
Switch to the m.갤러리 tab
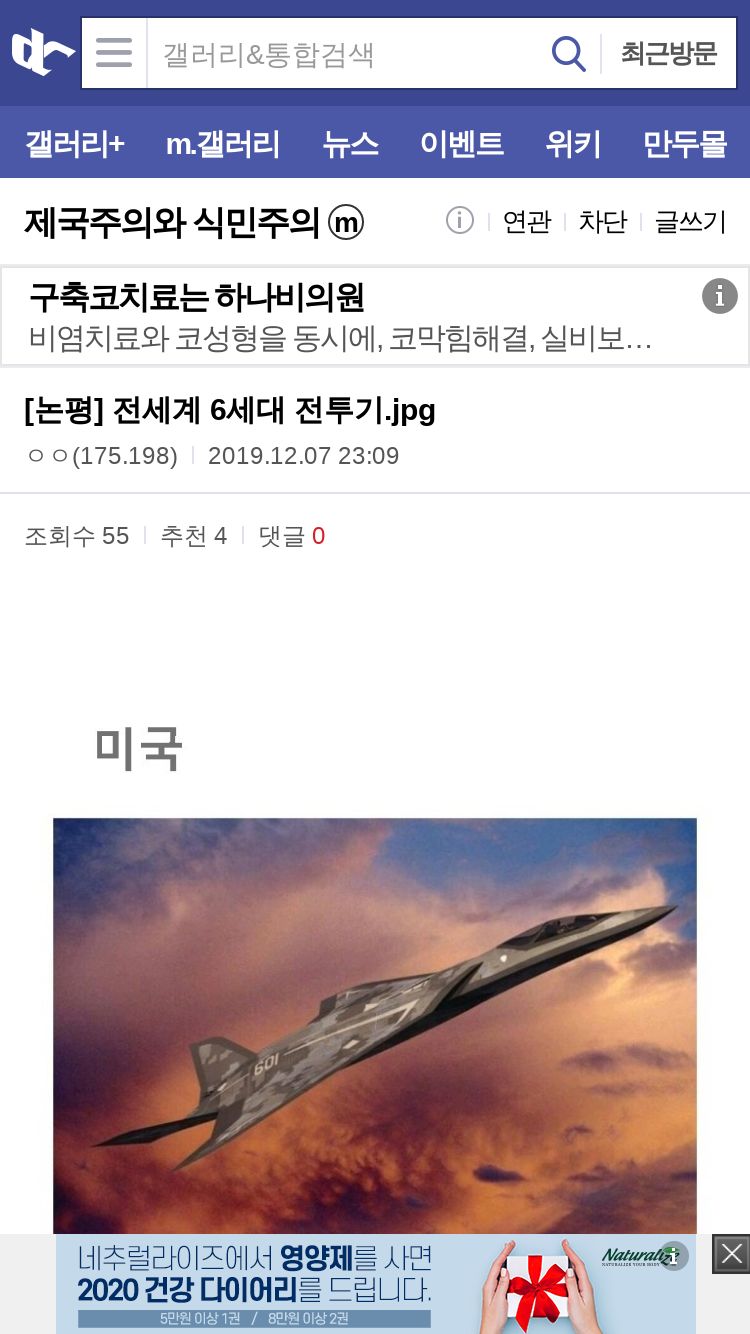pyautogui.click(x=223, y=143)
